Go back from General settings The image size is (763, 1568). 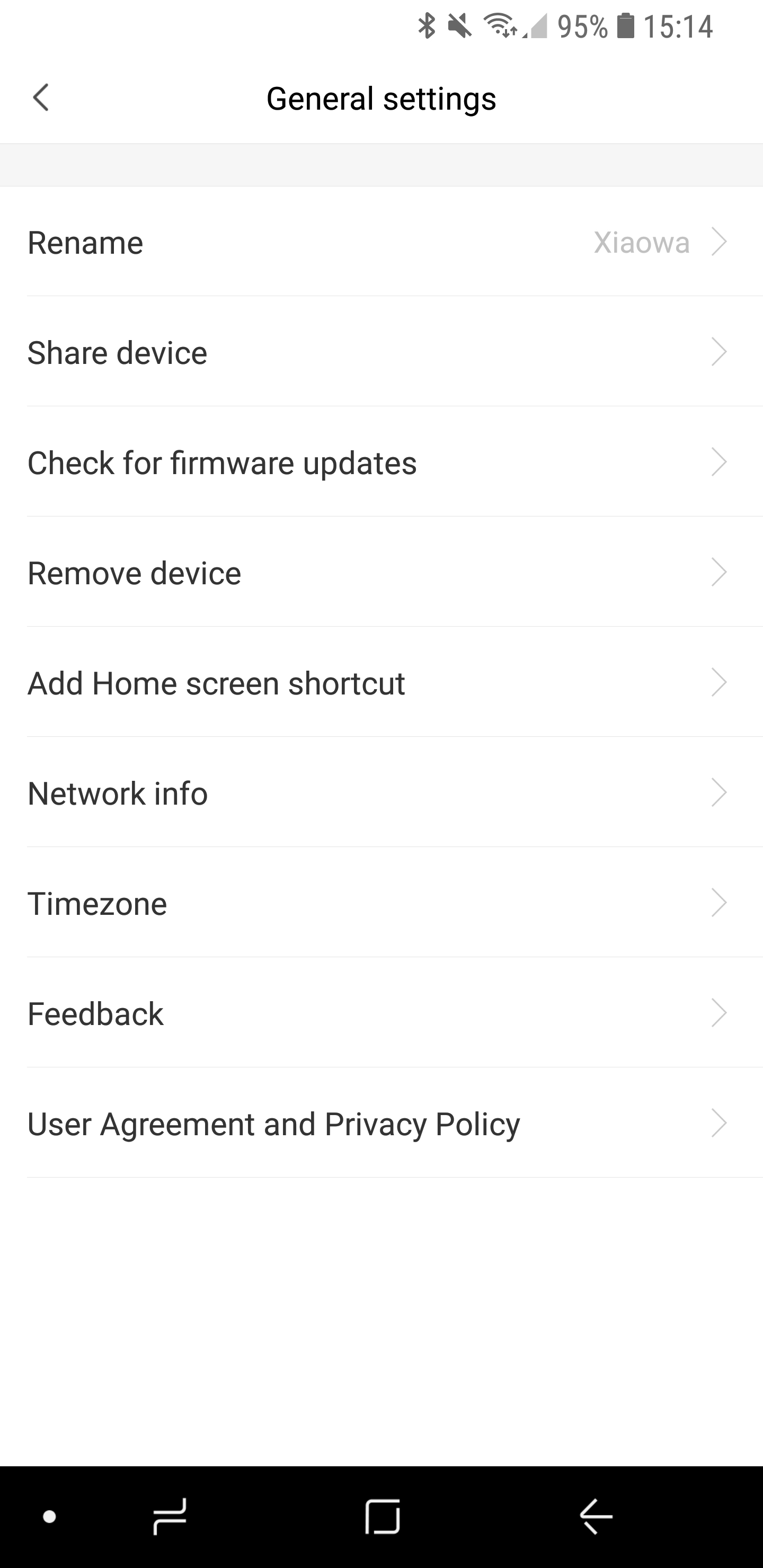pos(41,98)
